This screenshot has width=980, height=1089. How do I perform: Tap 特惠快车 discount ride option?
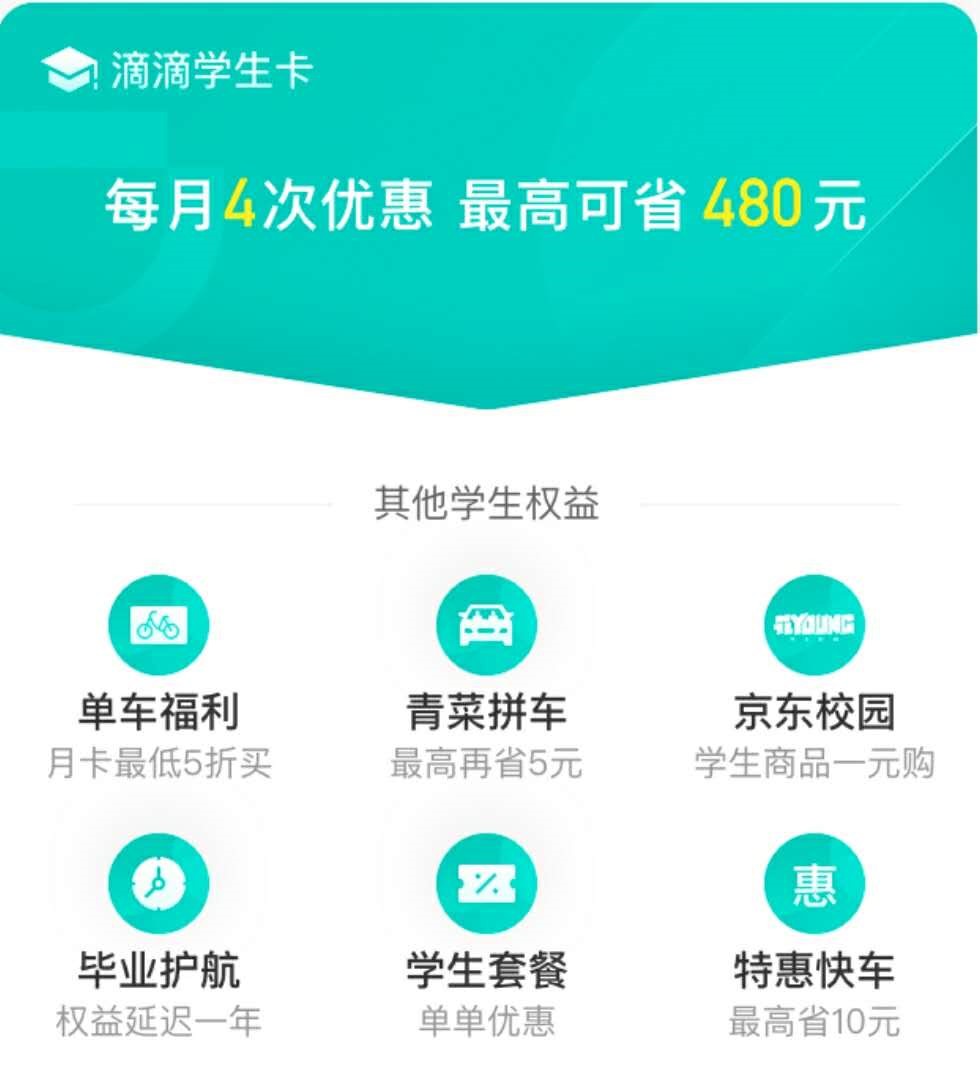pyautogui.click(x=813, y=884)
